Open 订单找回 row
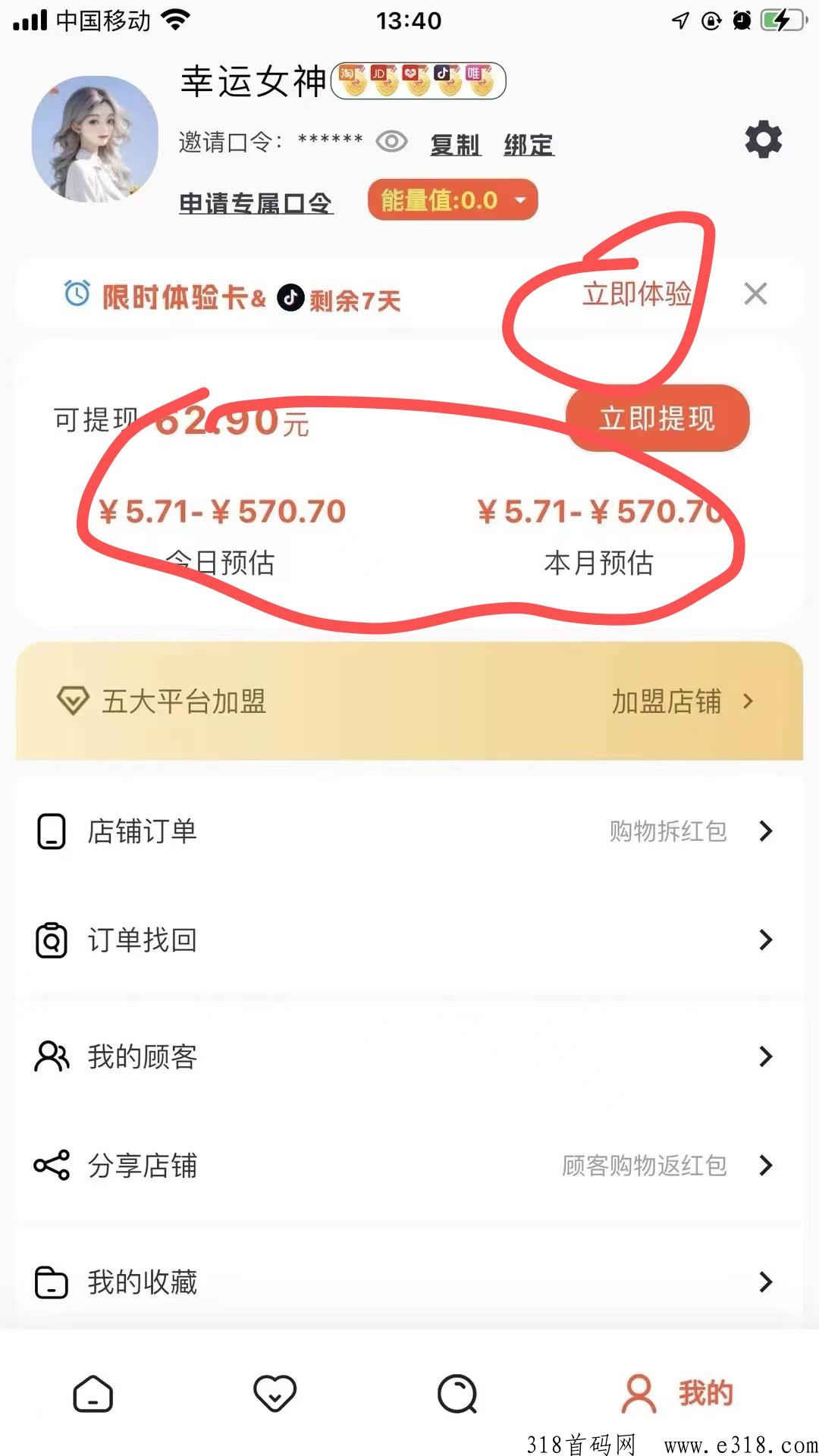The height and width of the screenshot is (1456, 819). pyautogui.click(x=409, y=940)
